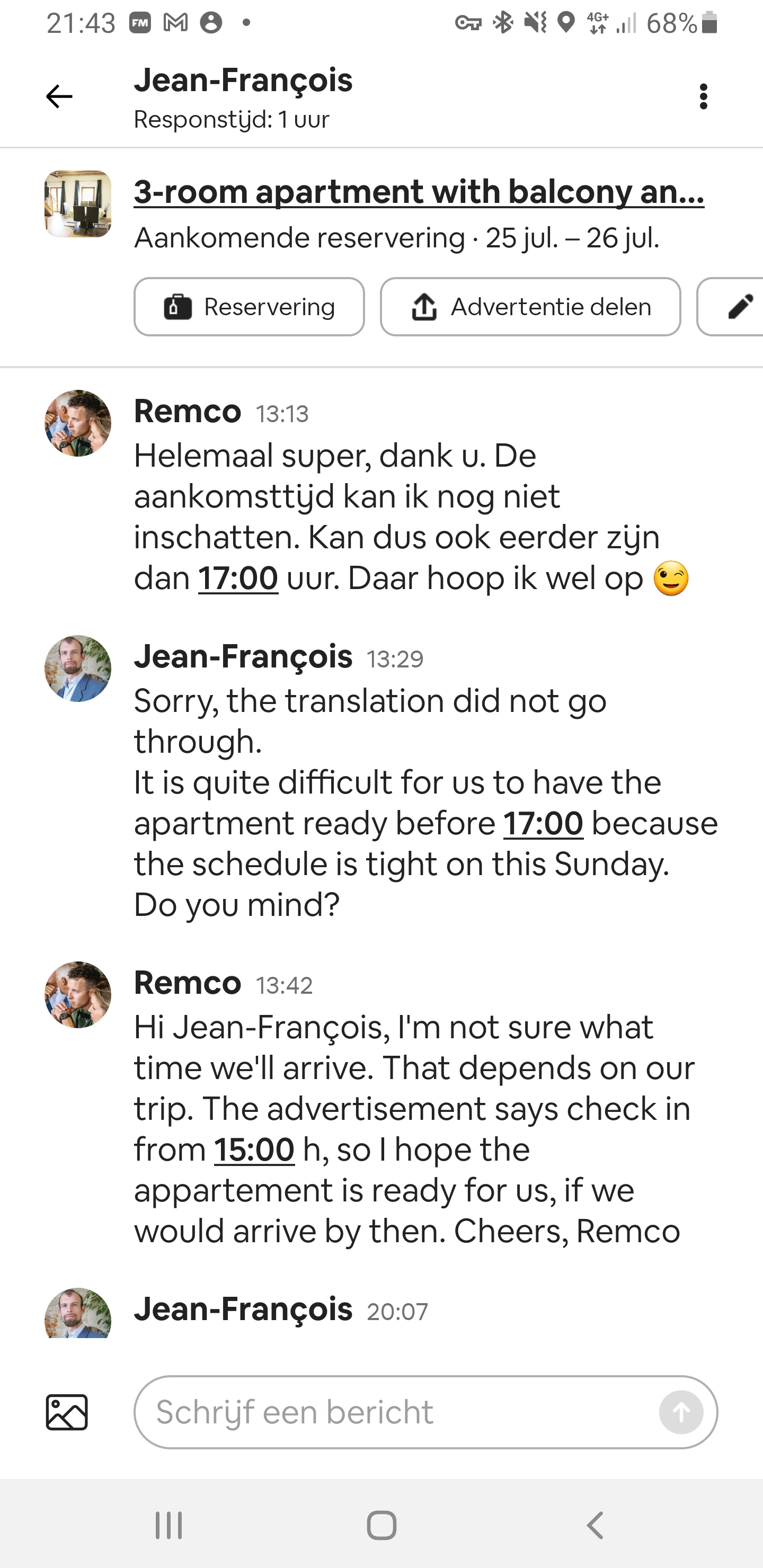This screenshot has height=1568, width=763.
Task: Send the message with the arrow button
Action: pos(681,1412)
